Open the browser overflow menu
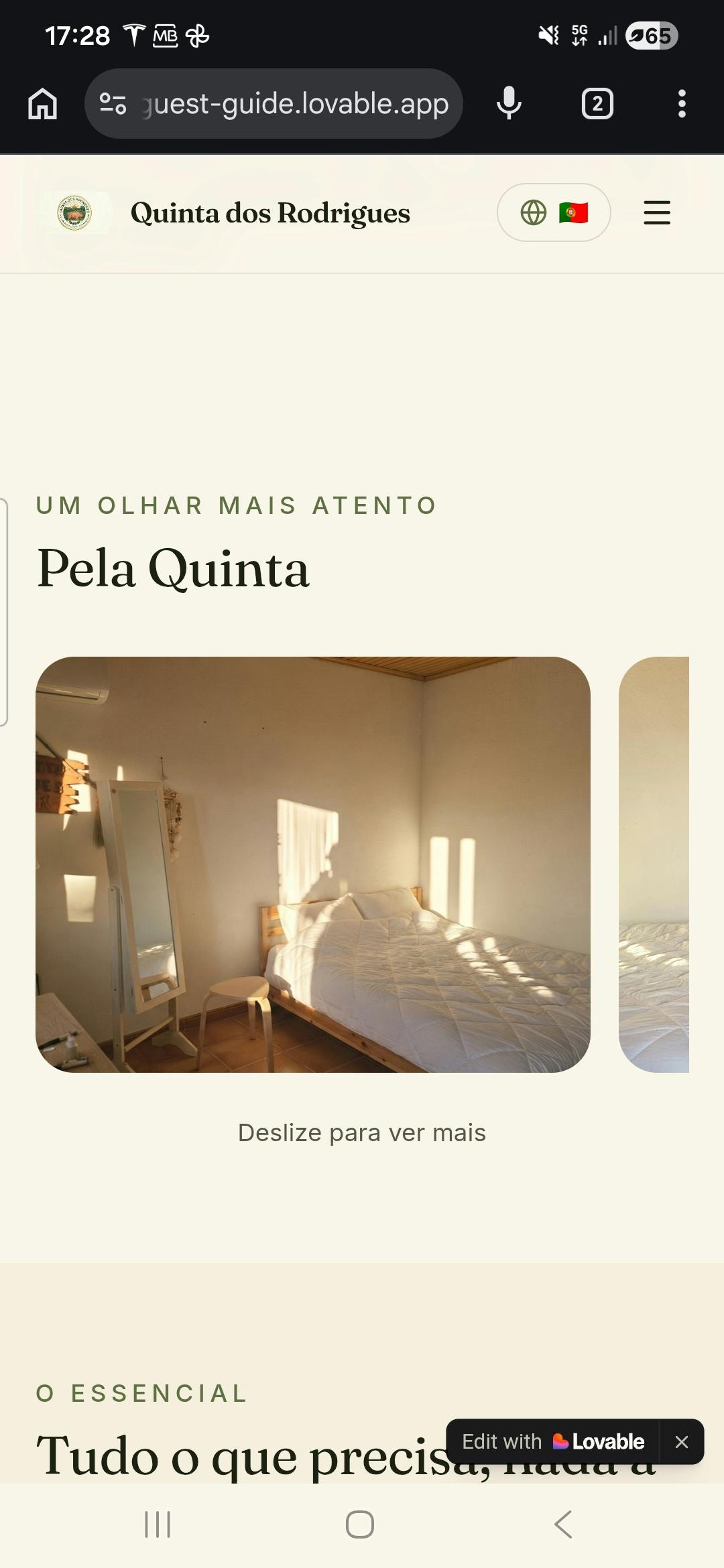 tap(682, 104)
